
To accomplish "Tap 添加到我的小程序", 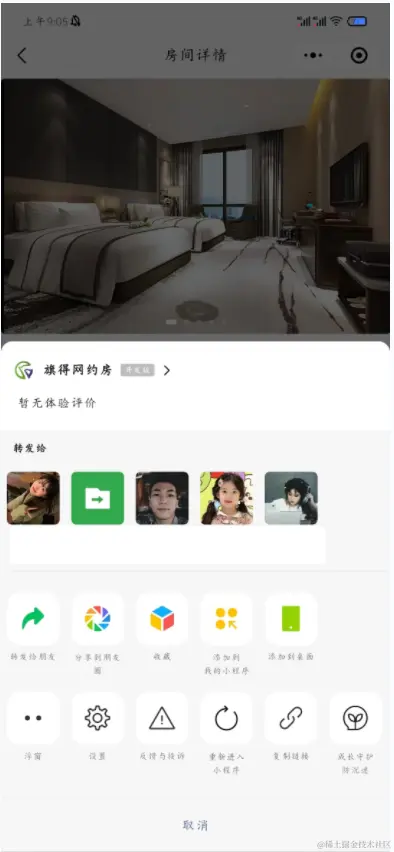I will (x=226, y=619).
